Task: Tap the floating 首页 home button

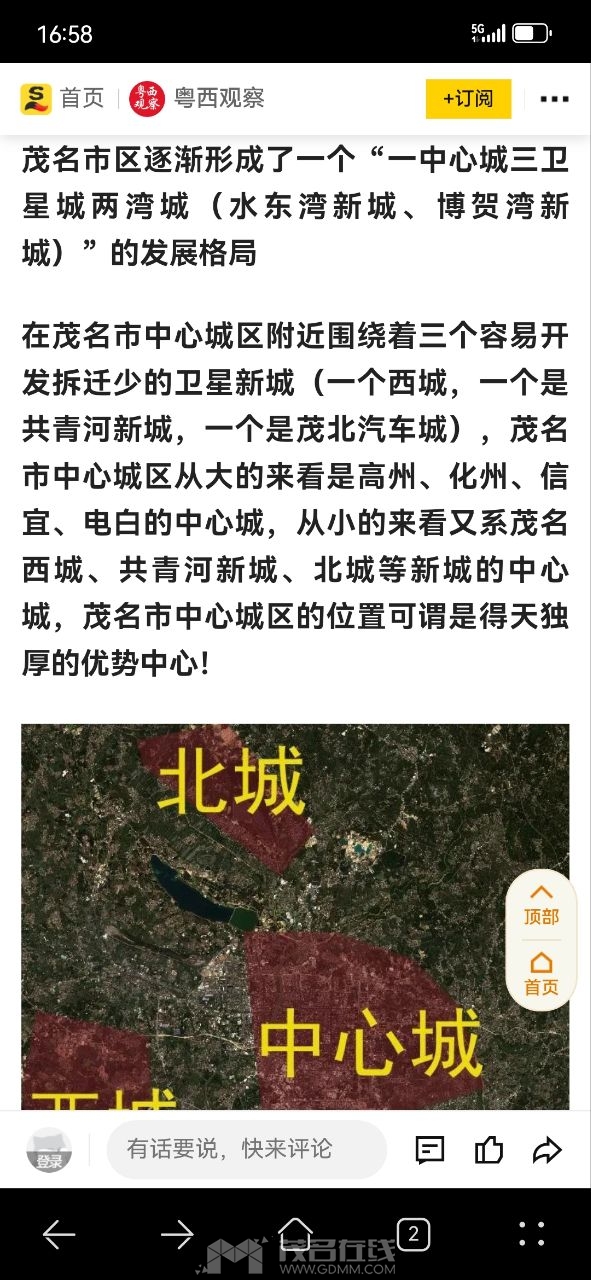Action: (541, 973)
